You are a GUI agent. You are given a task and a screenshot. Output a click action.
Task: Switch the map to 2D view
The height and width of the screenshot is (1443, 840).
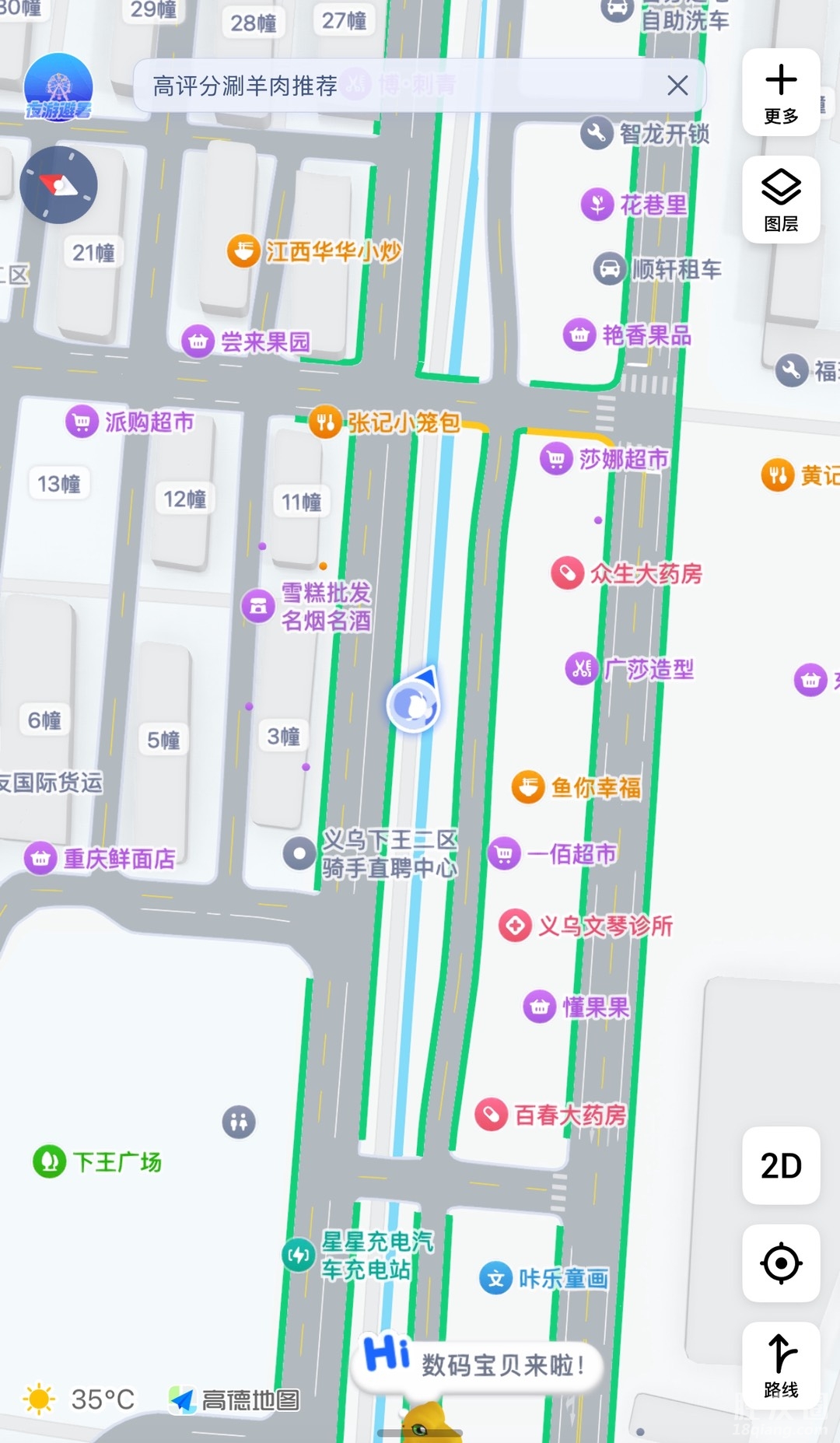(781, 1165)
